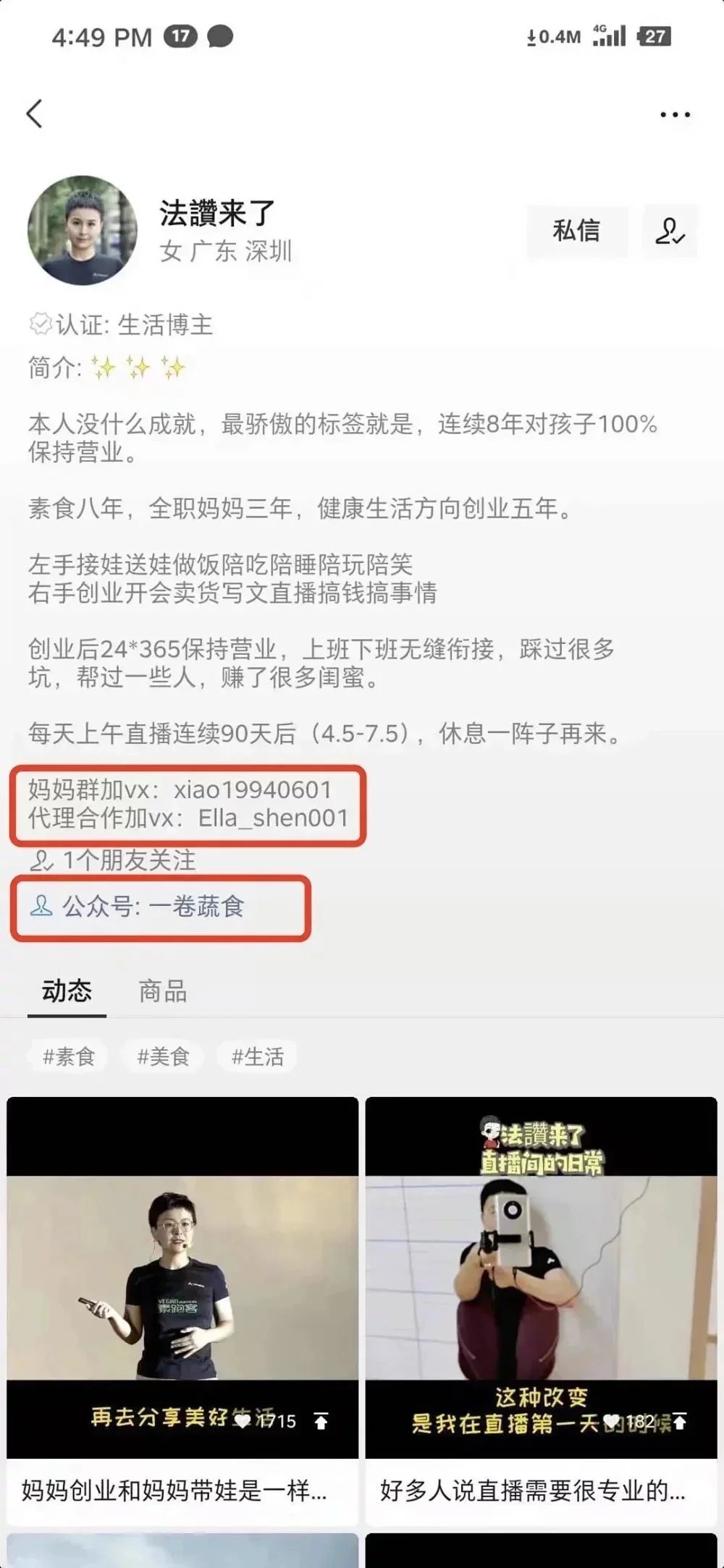This screenshot has height=1568, width=724.
Task: Open the three-dot overflow menu
Action: pos(675,114)
